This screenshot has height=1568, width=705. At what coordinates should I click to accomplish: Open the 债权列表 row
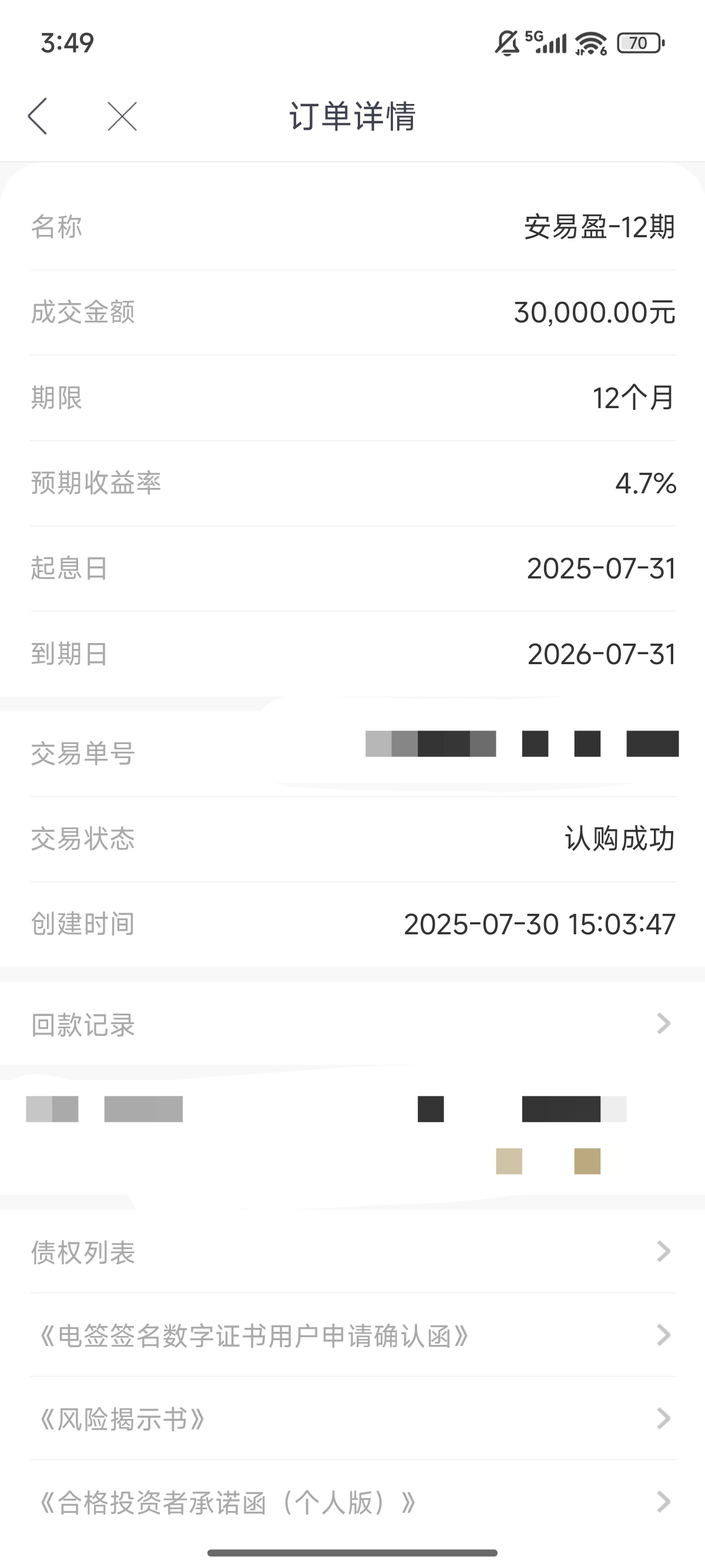(352, 1251)
